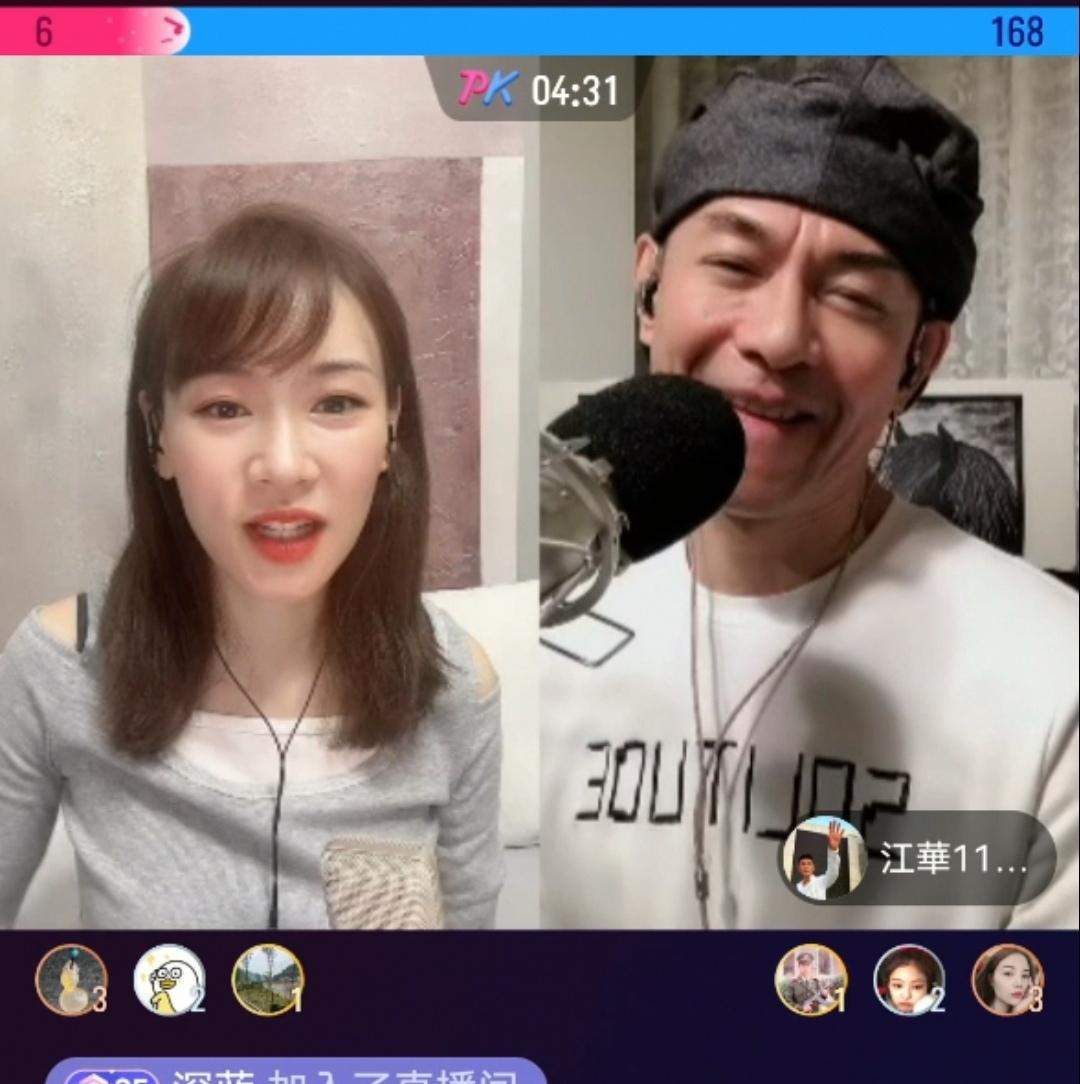Open the right team's rank 3 contributor avatar
Viewport: 1080px width, 1084px height.
click(x=1007, y=980)
